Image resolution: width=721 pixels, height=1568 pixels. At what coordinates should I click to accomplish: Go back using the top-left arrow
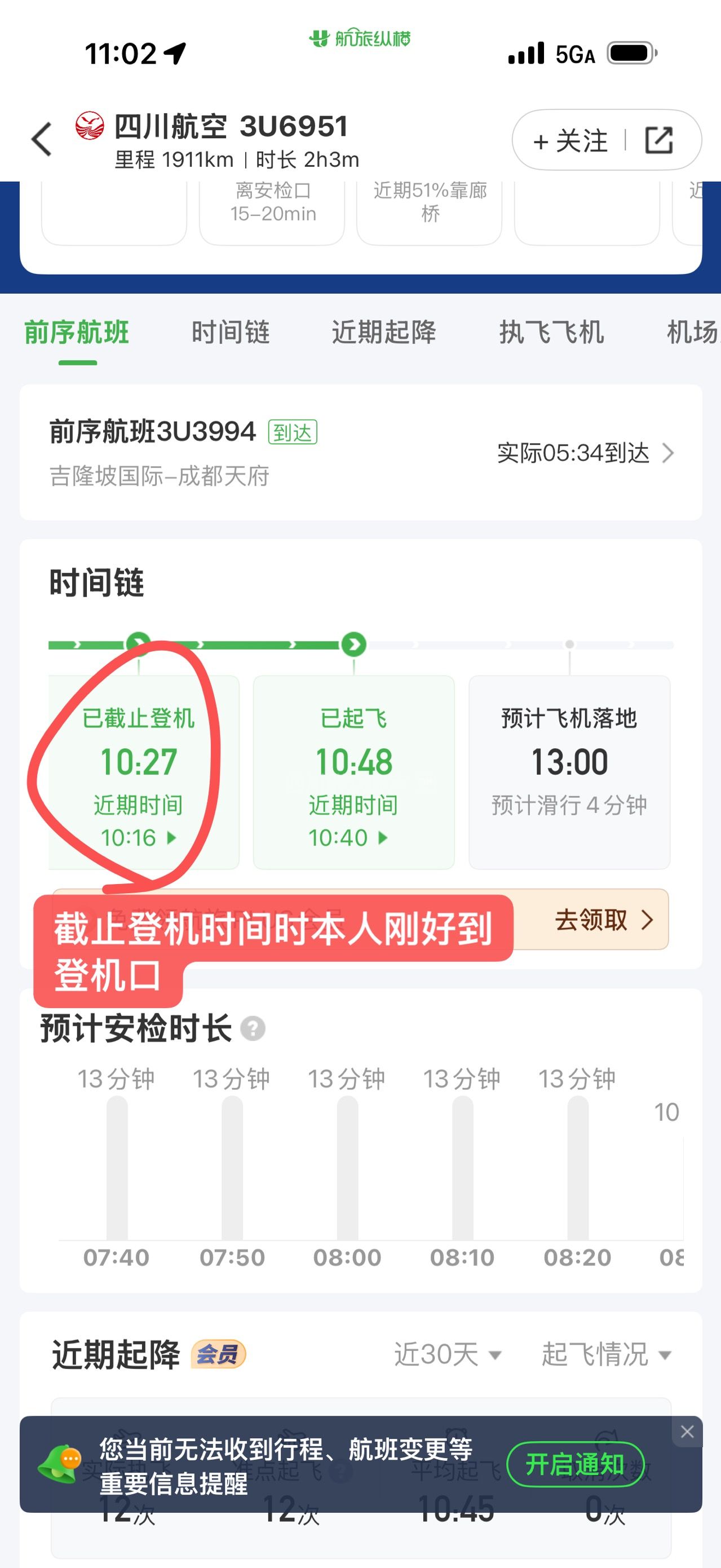pyautogui.click(x=41, y=139)
